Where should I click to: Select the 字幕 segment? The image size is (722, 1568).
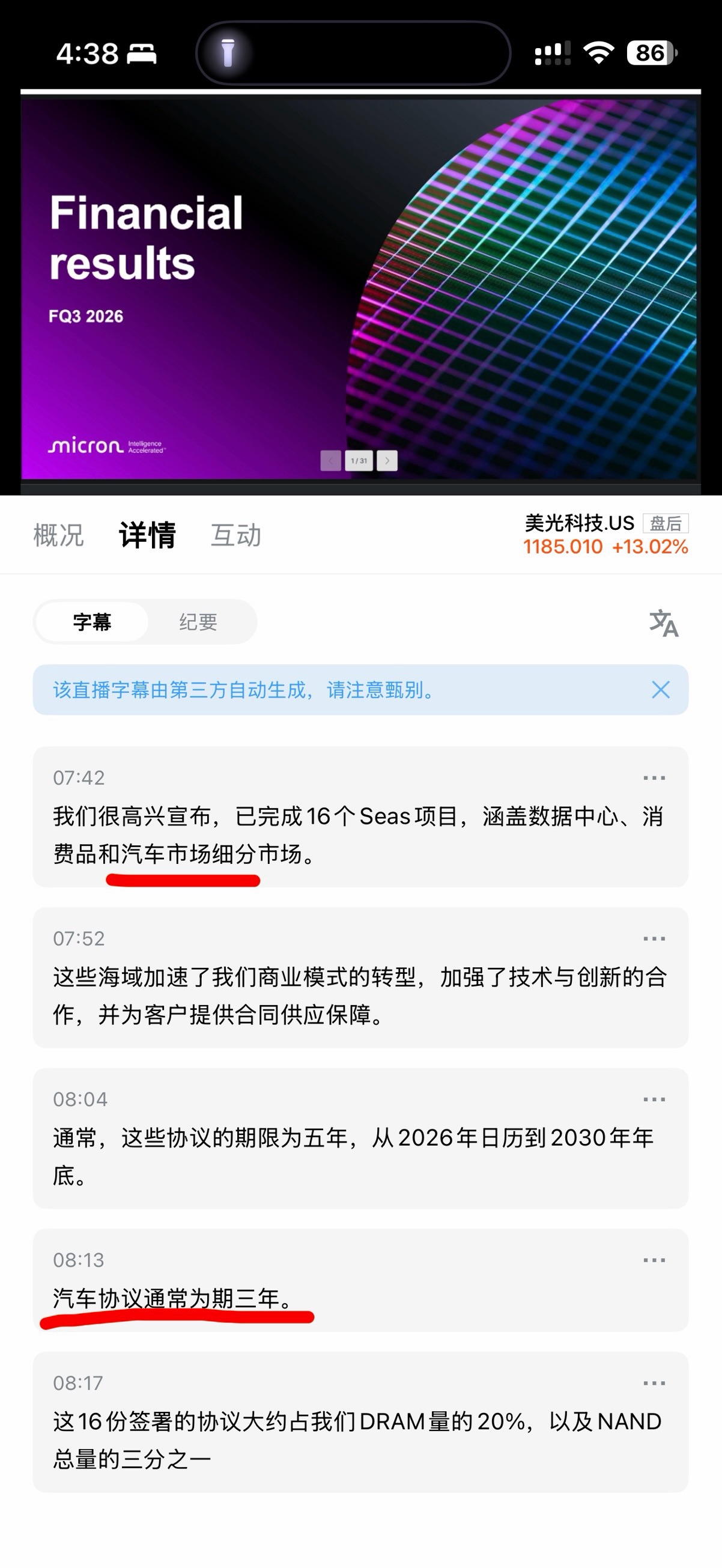click(x=92, y=622)
